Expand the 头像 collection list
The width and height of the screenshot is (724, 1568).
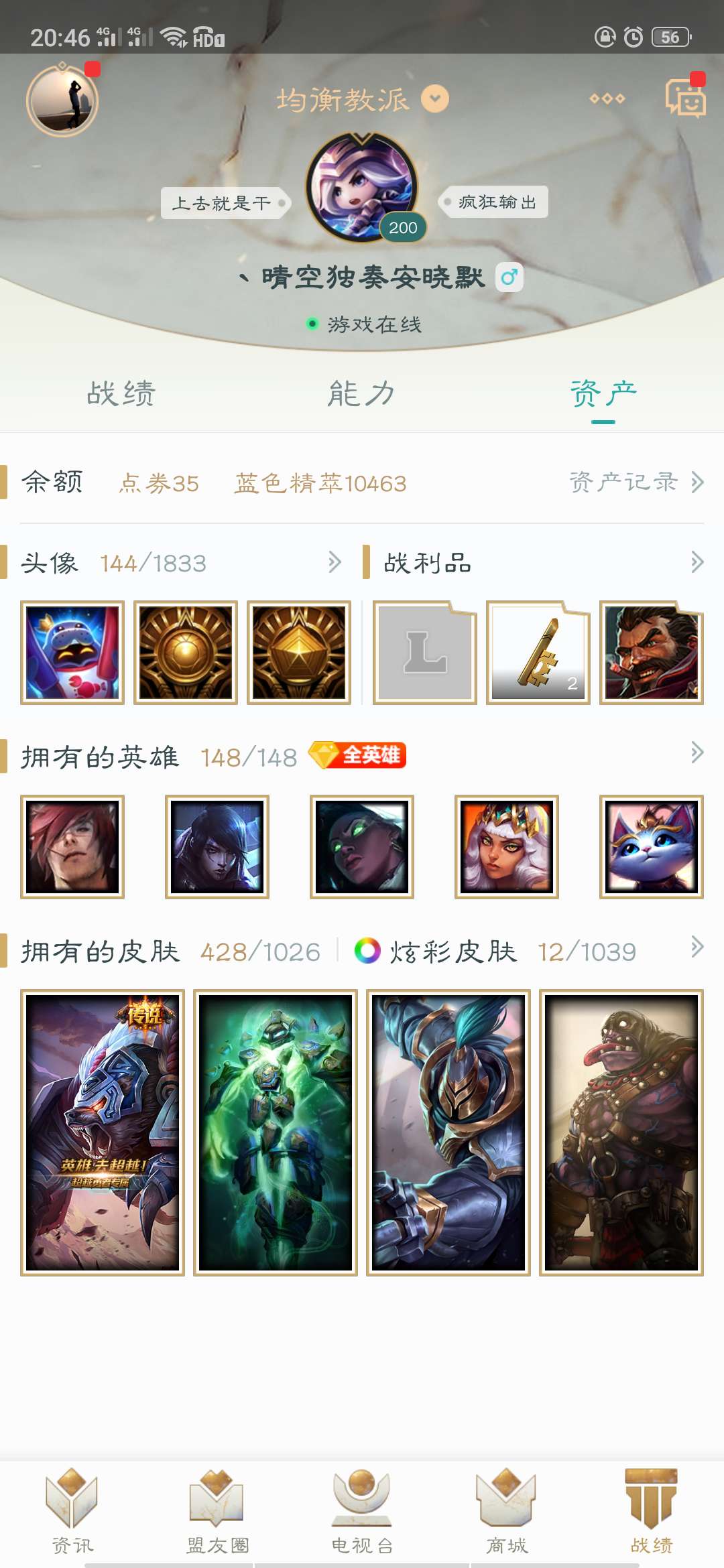click(335, 562)
